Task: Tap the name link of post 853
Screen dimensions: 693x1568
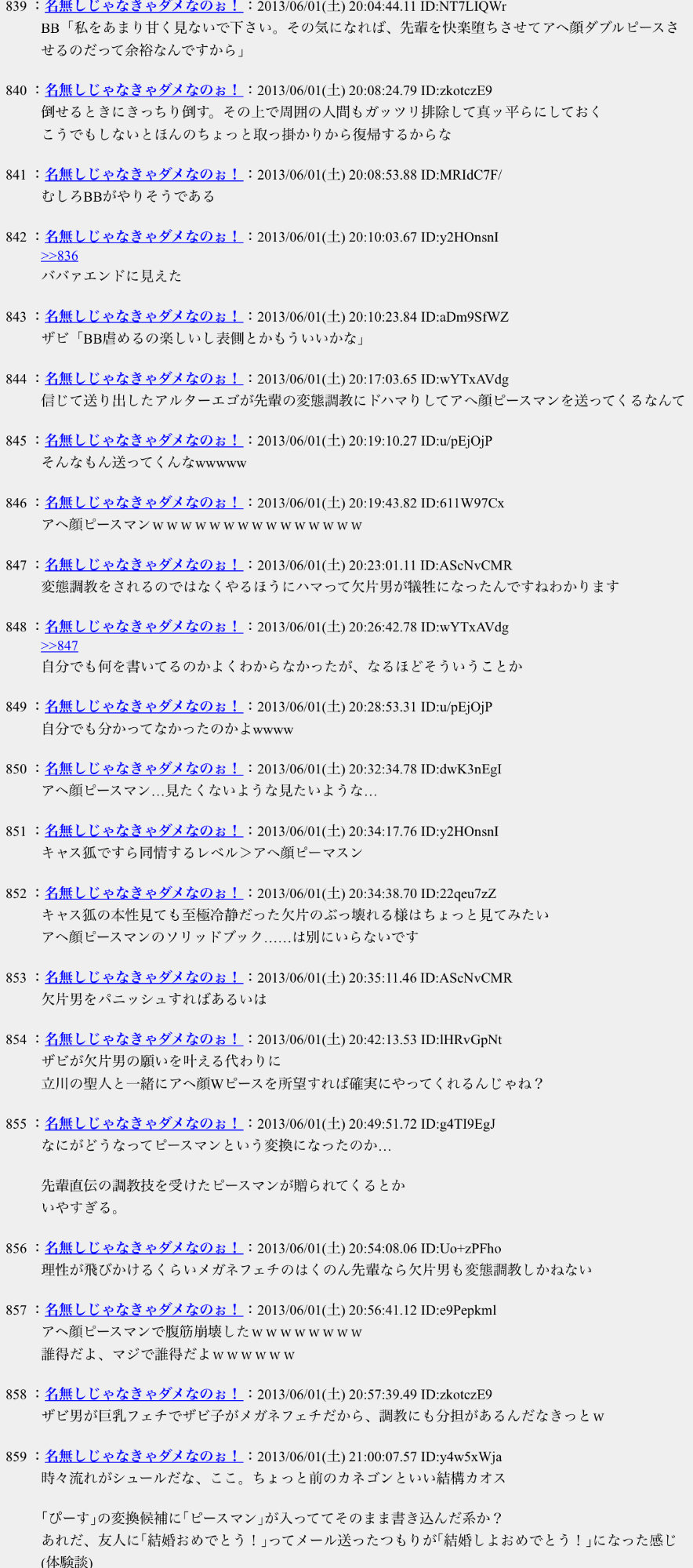Action: 143,977
